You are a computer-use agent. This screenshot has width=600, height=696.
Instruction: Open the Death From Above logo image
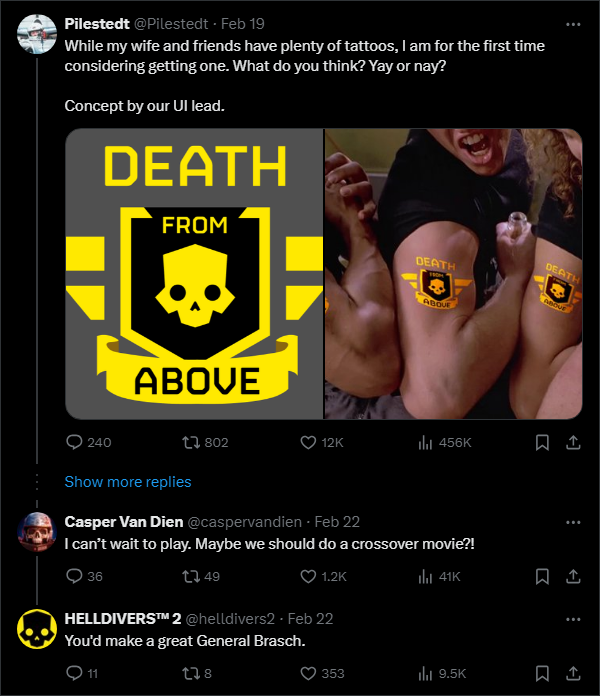tap(194, 274)
